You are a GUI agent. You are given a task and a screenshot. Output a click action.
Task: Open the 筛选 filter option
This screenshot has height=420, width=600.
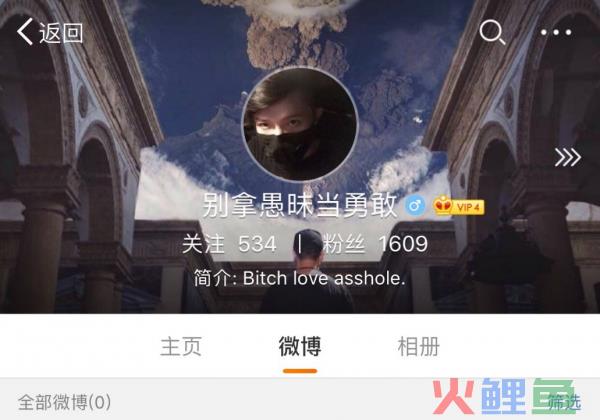coord(564,403)
